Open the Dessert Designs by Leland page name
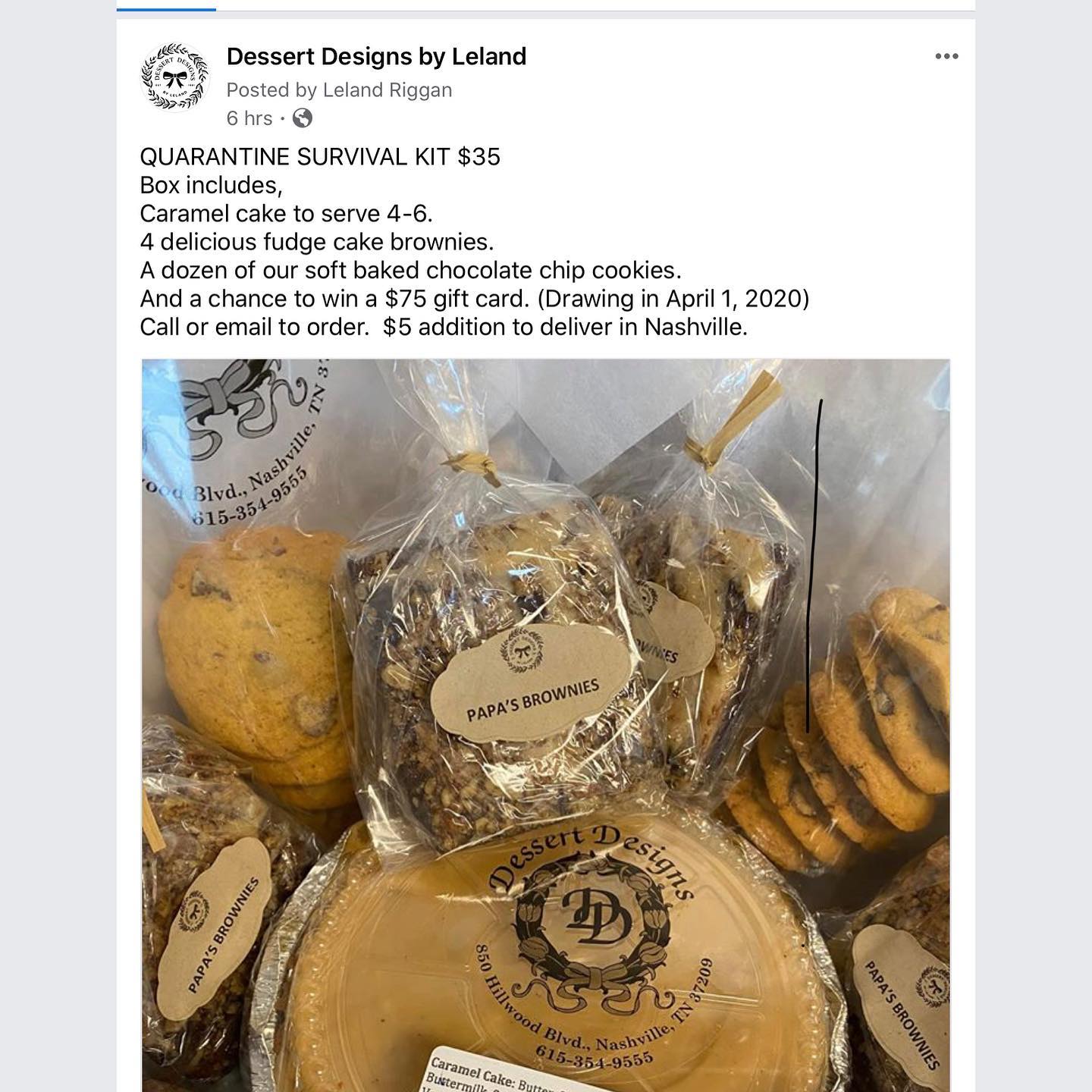This screenshot has width=1092, height=1092. coord(376,56)
